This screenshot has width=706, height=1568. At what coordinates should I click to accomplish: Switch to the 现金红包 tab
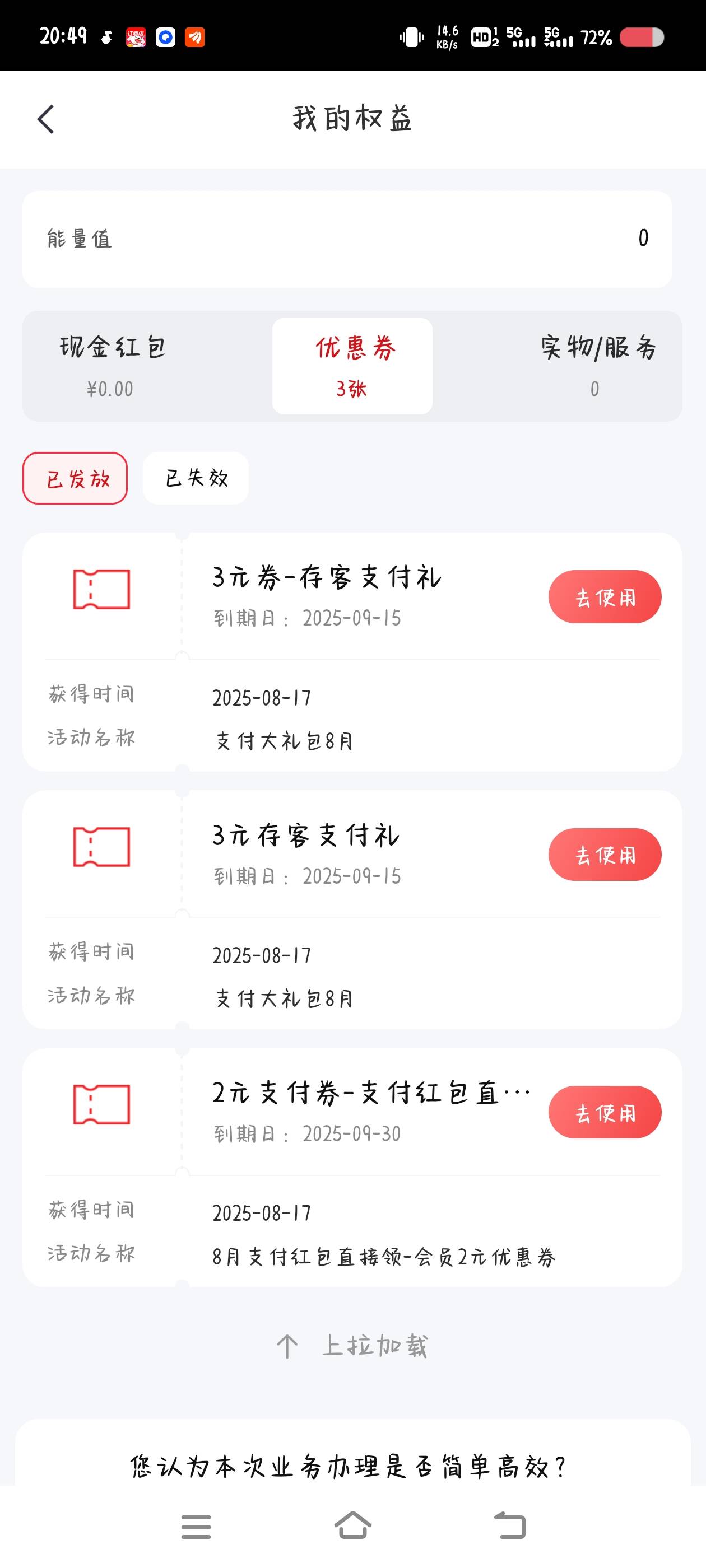pos(112,366)
